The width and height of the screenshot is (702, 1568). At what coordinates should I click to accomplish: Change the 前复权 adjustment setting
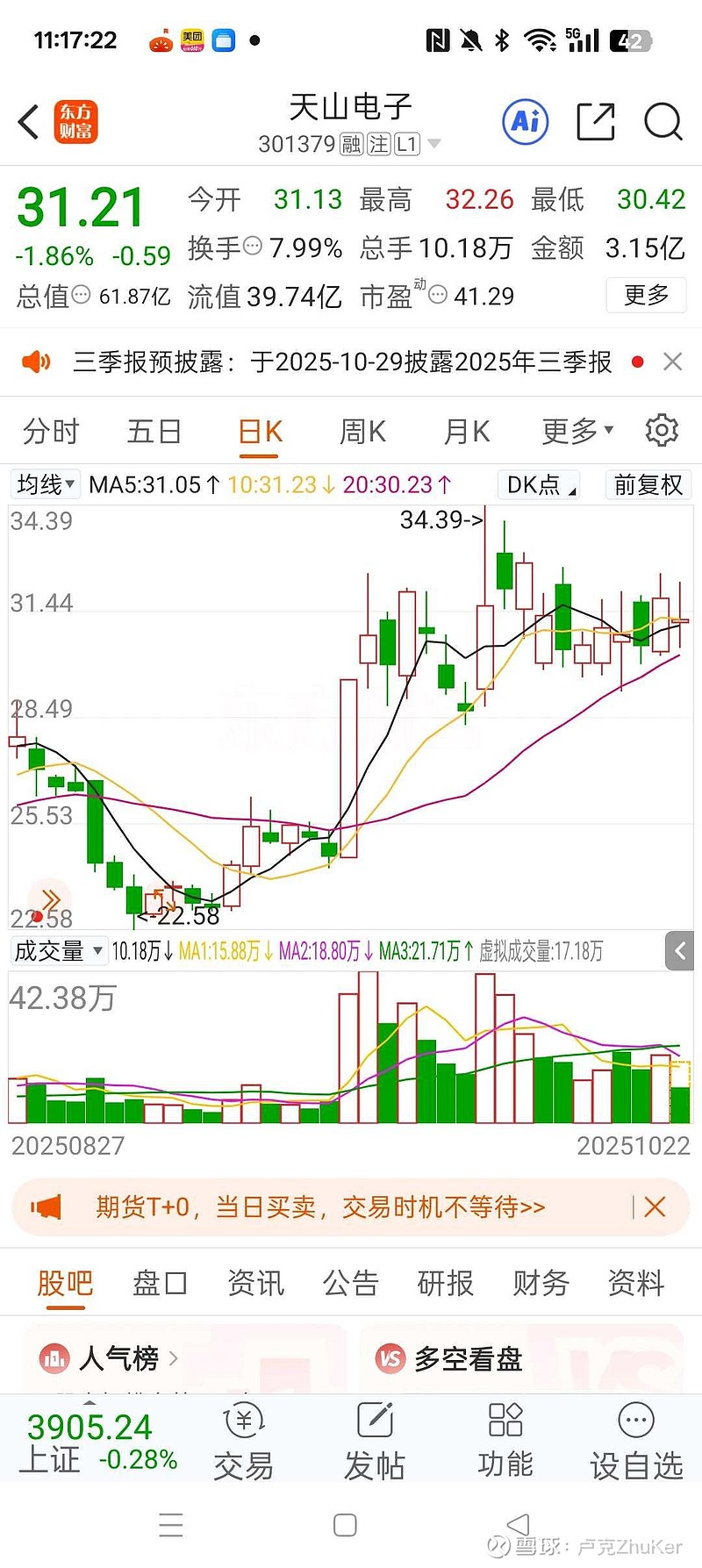(648, 484)
